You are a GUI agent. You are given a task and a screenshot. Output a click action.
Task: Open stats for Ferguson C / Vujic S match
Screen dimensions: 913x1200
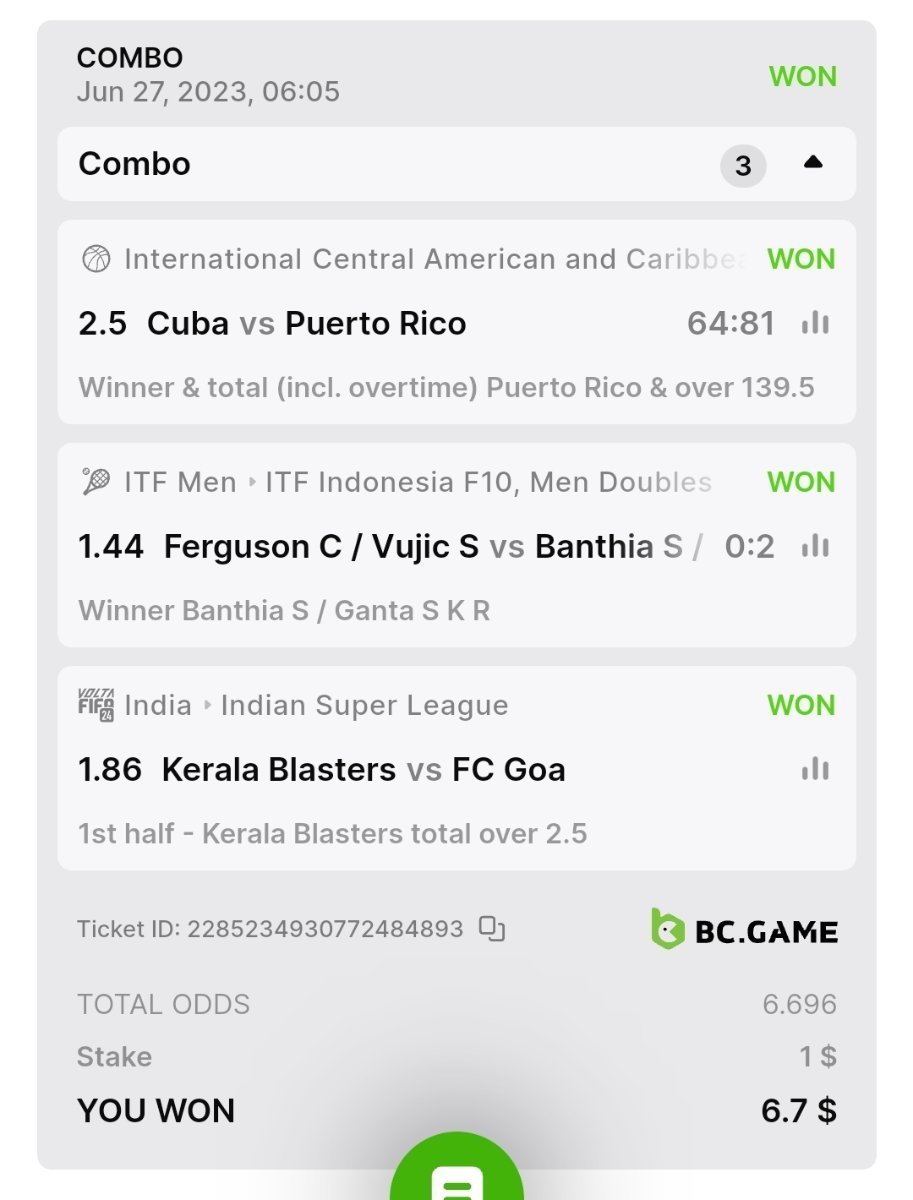click(815, 546)
